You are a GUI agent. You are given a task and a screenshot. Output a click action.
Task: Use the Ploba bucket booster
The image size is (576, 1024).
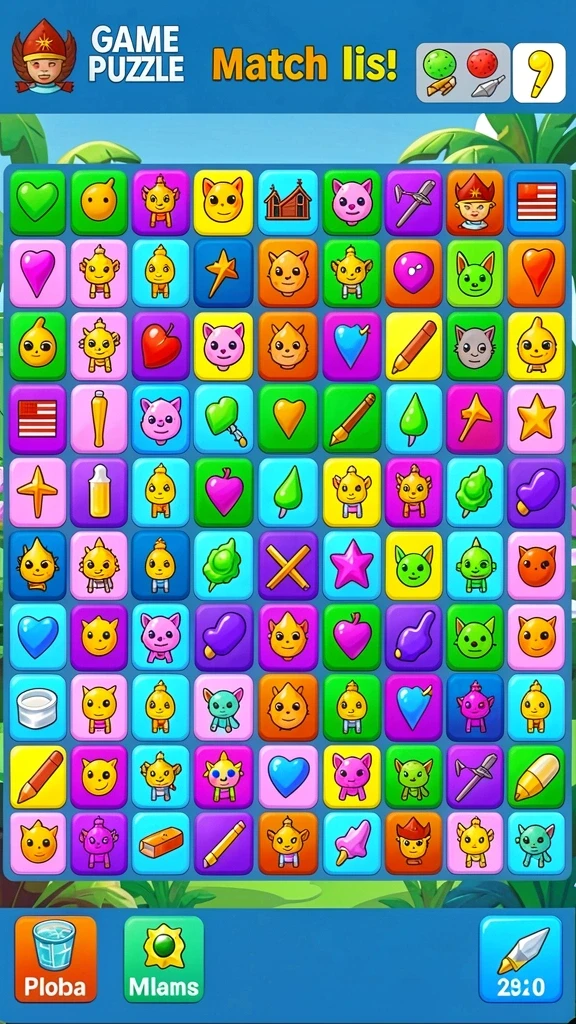tap(56, 958)
